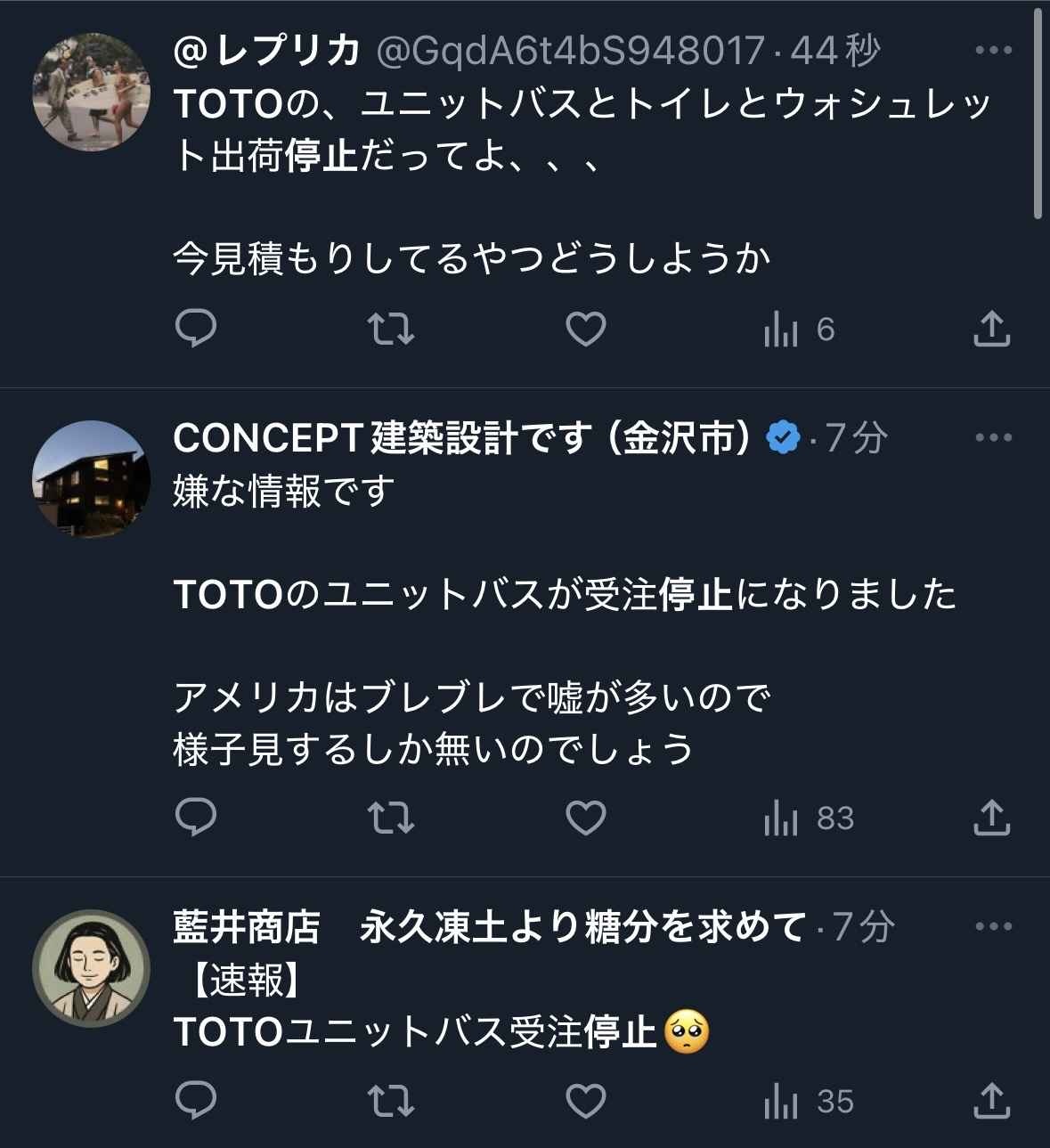Reply to CONCEPT建築設計's tweet
The height and width of the screenshot is (1148, 1050).
click(x=196, y=818)
